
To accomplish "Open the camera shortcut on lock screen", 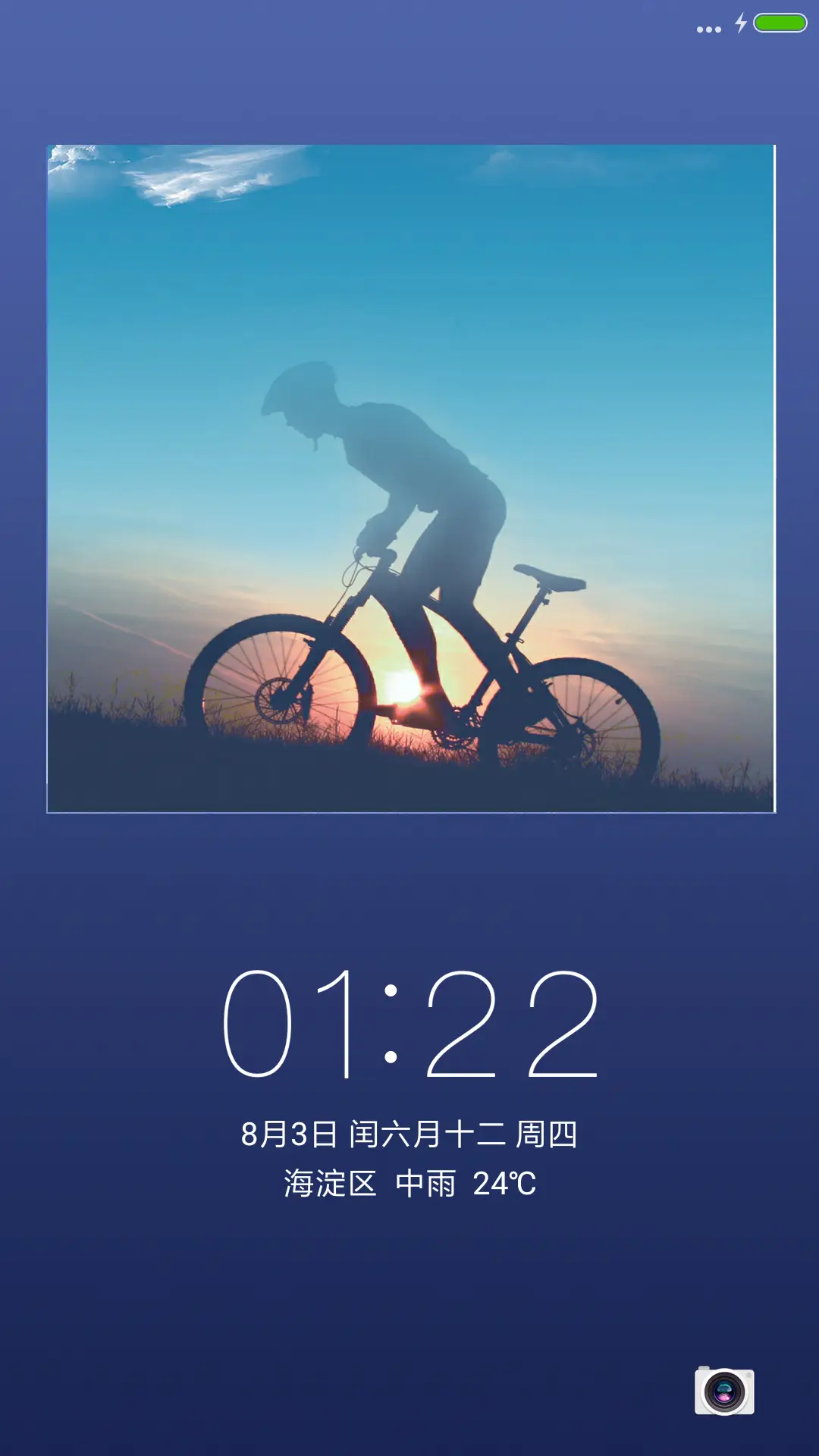I will click(724, 1391).
